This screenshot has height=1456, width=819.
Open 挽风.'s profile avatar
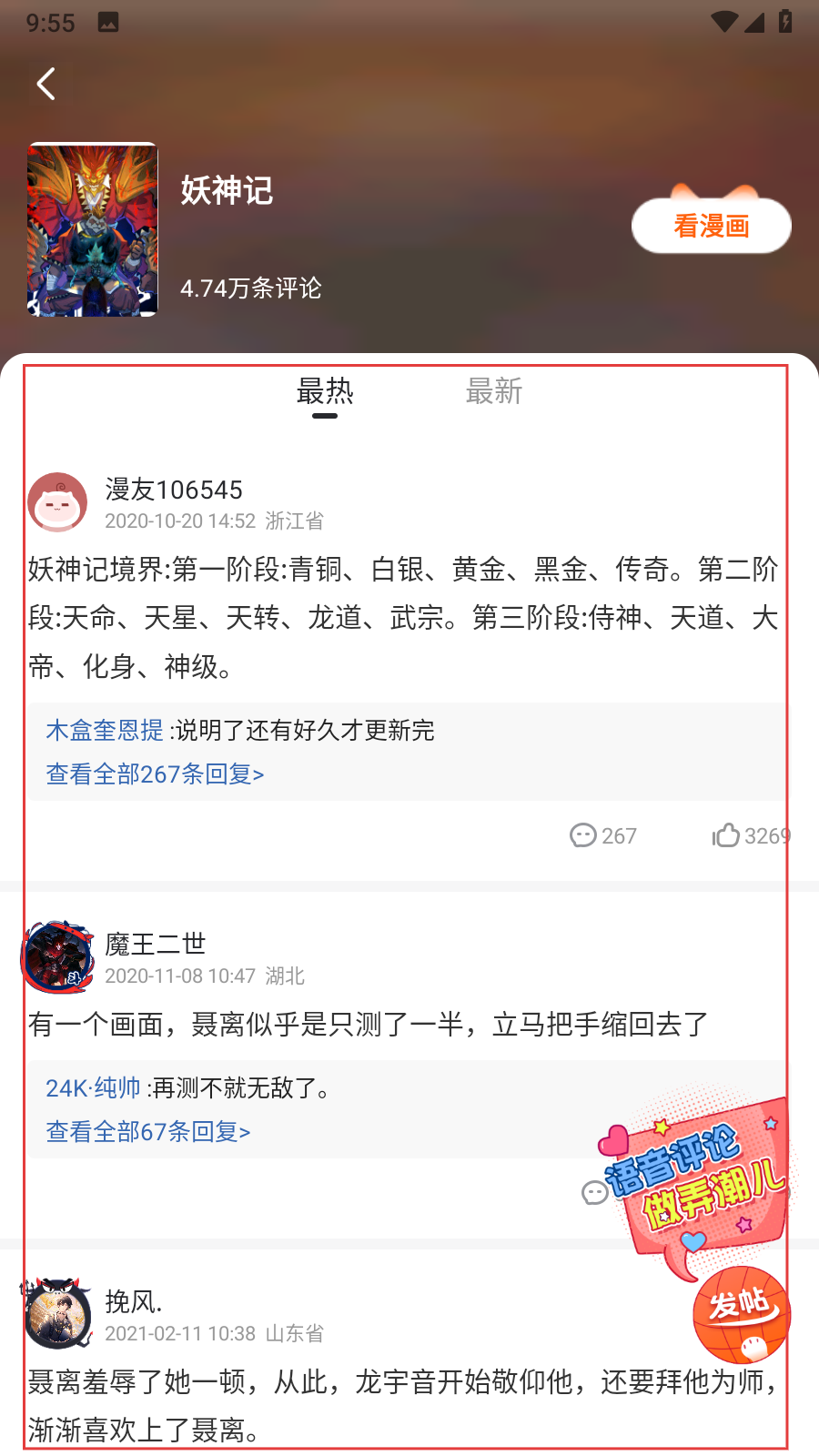pyautogui.click(x=57, y=1314)
